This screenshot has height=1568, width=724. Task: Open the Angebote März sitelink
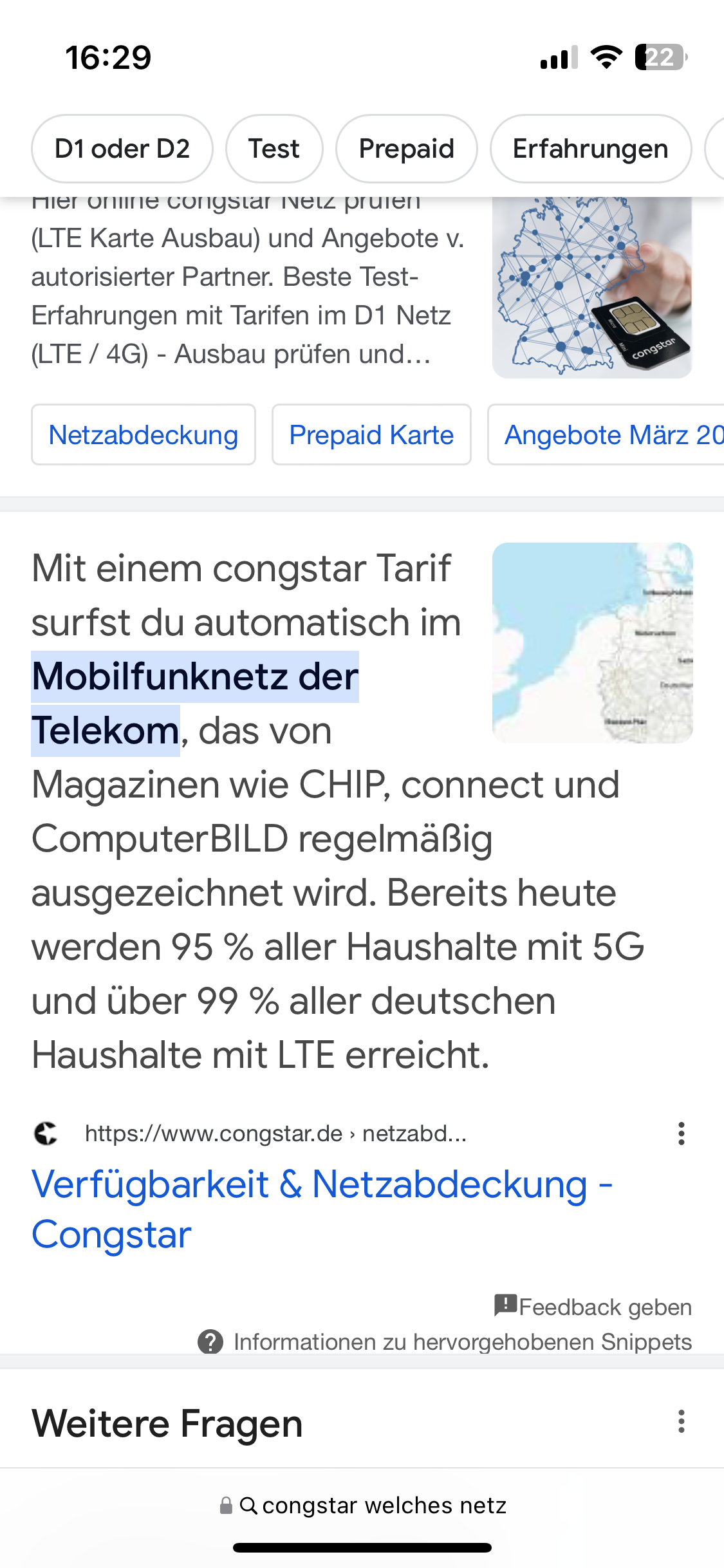tap(608, 434)
